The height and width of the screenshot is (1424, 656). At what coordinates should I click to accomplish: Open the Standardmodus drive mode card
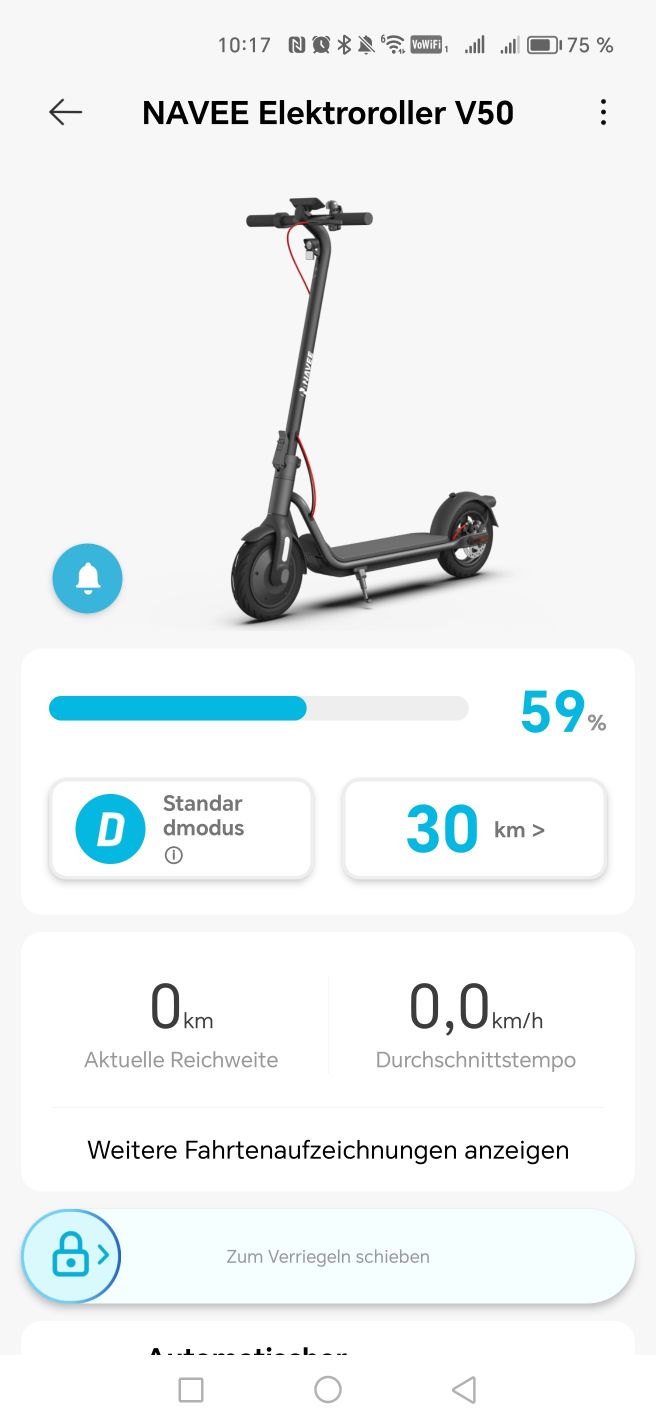181,829
